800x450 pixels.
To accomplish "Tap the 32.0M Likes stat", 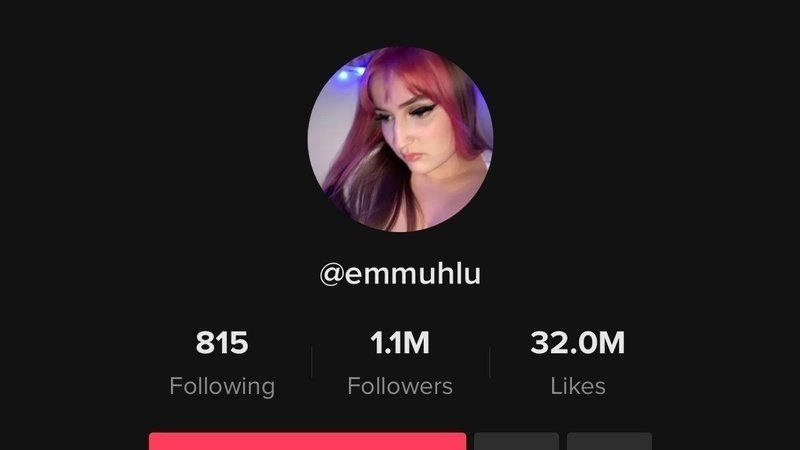I will pyautogui.click(x=577, y=363).
